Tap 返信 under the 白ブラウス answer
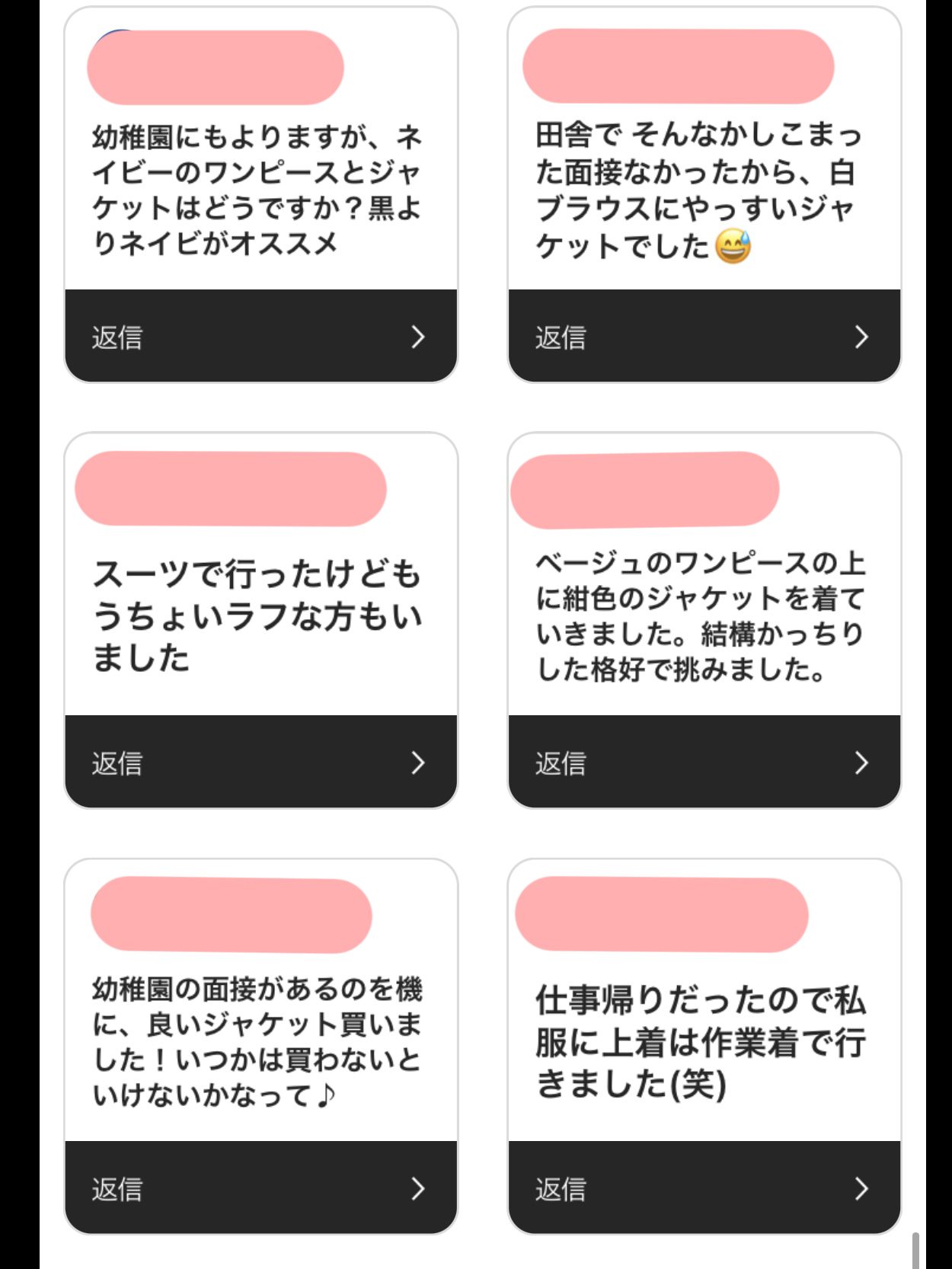The width and height of the screenshot is (952, 1269). tap(704, 336)
